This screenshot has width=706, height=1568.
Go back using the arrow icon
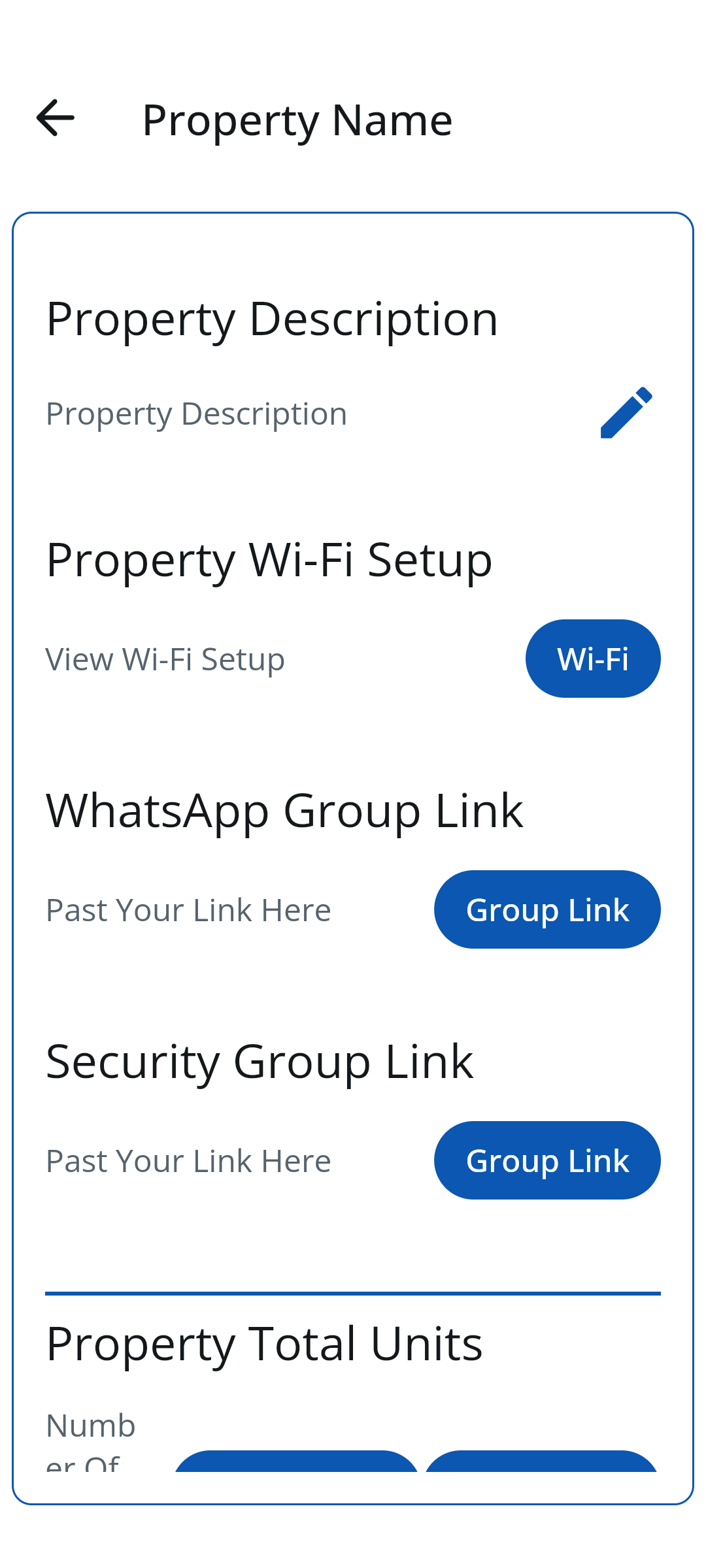[x=56, y=118]
